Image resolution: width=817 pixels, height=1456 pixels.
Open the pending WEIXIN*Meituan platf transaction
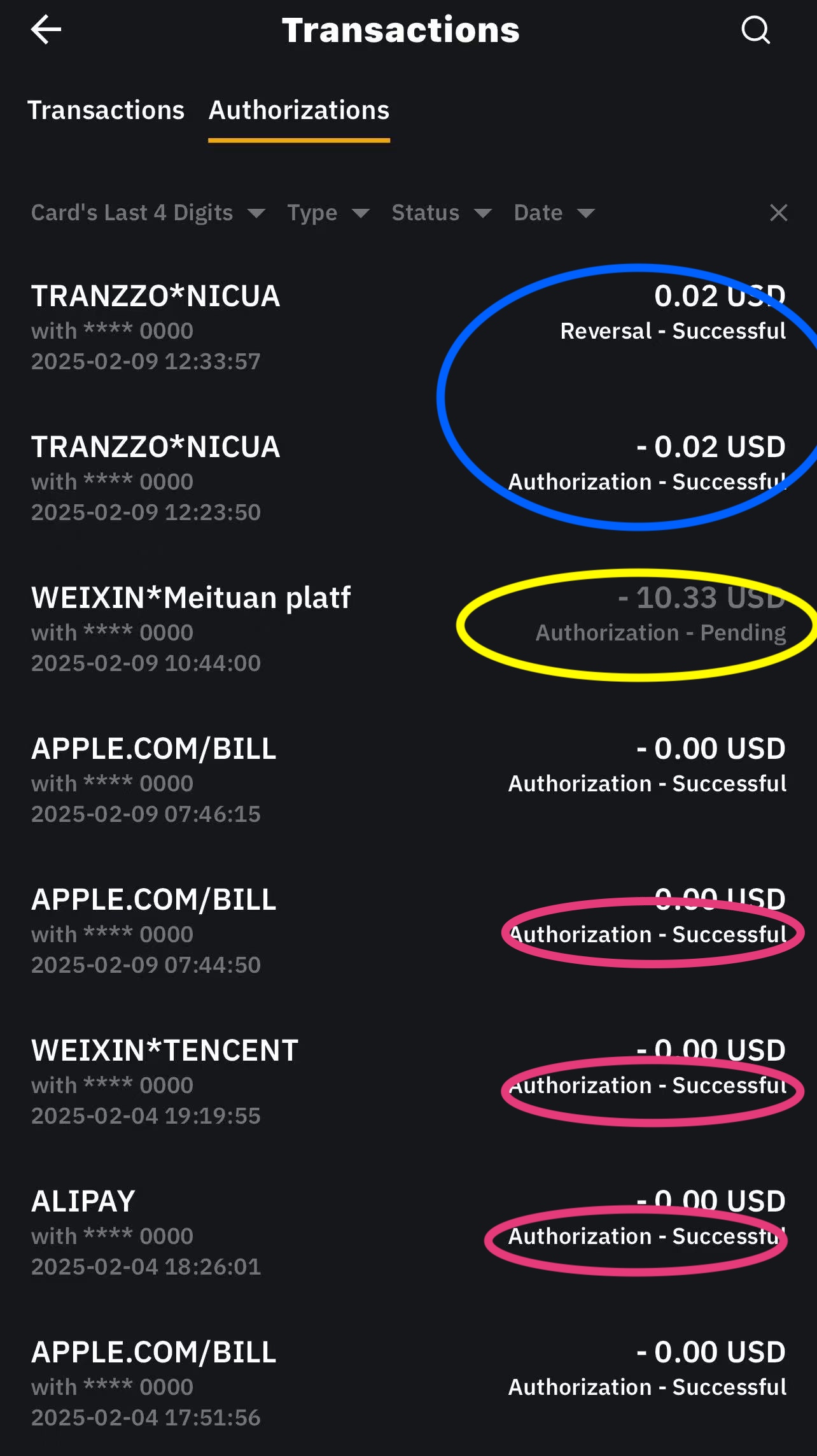click(407, 630)
